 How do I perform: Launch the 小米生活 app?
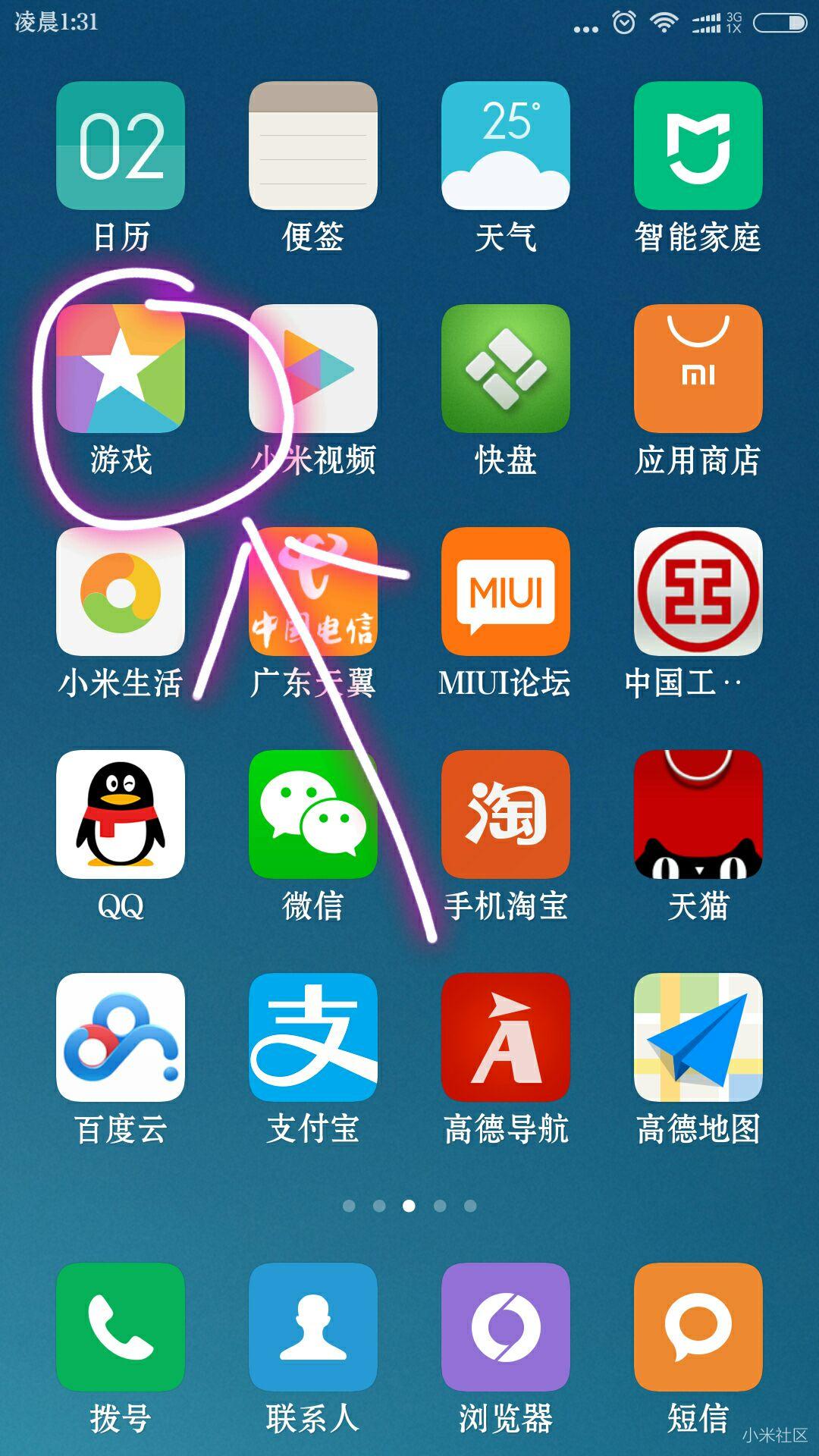[121, 591]
